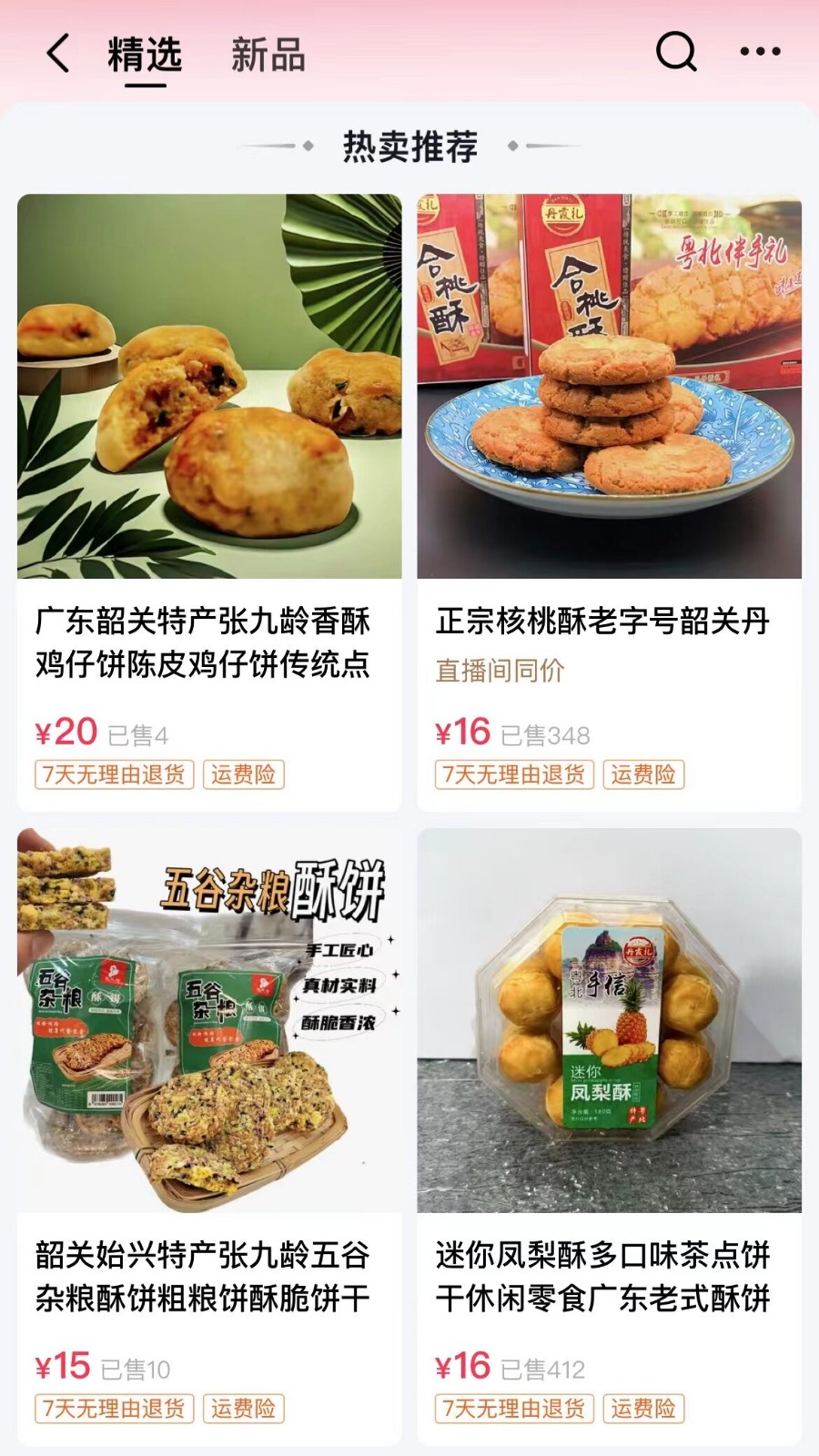
Task: Select the 精选 tab
Action: point(145,55)
